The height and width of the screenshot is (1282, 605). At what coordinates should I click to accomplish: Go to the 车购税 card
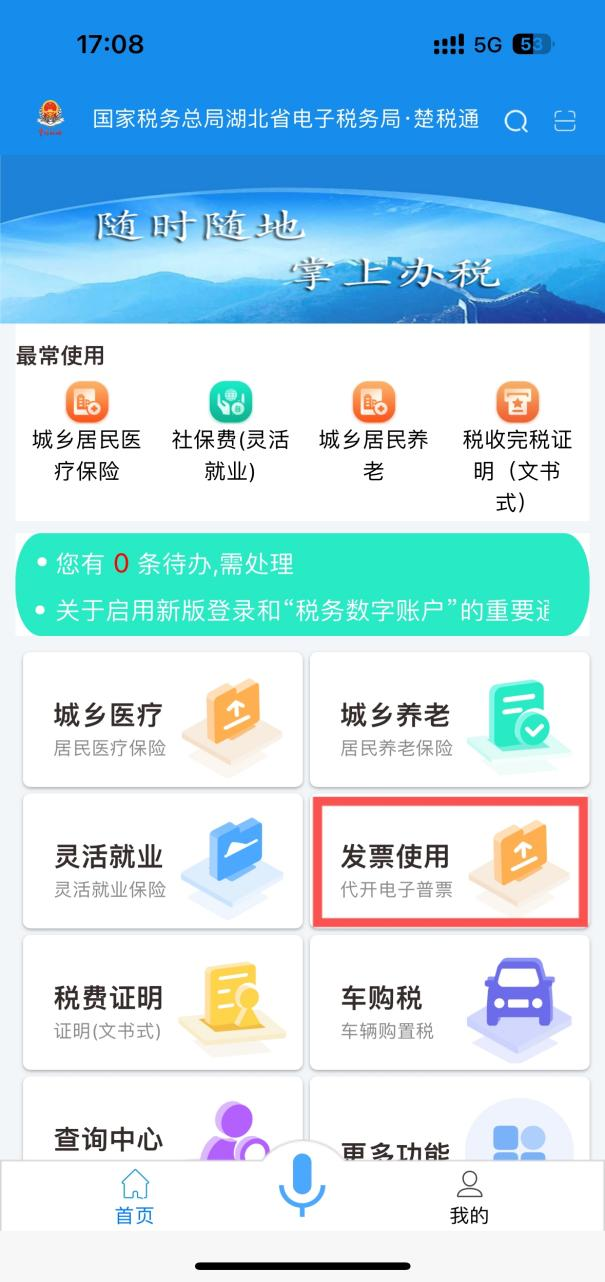[x=449, y=1002]
